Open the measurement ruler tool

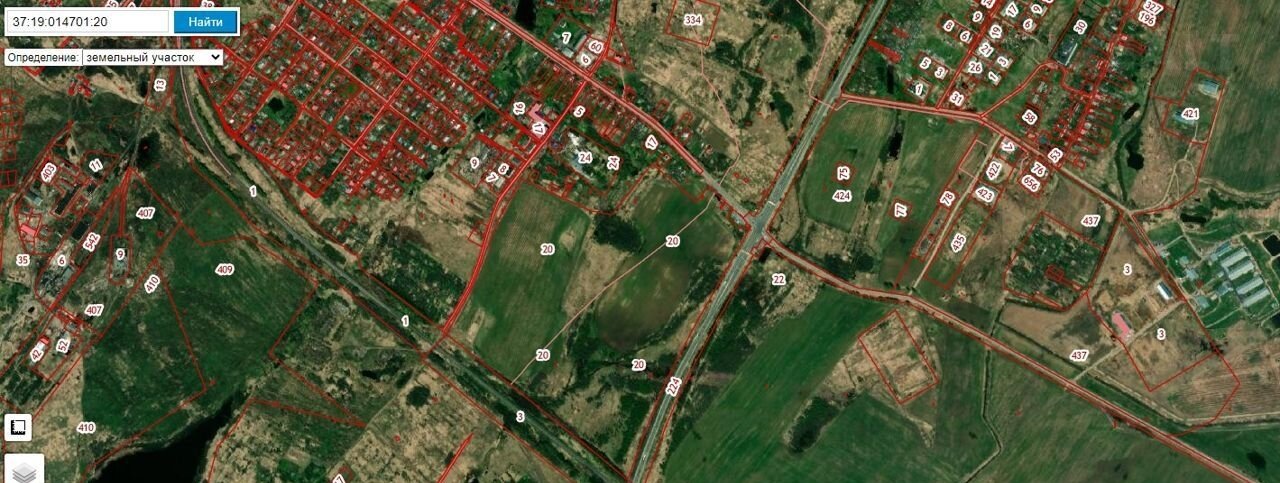(x=18, y=429)
